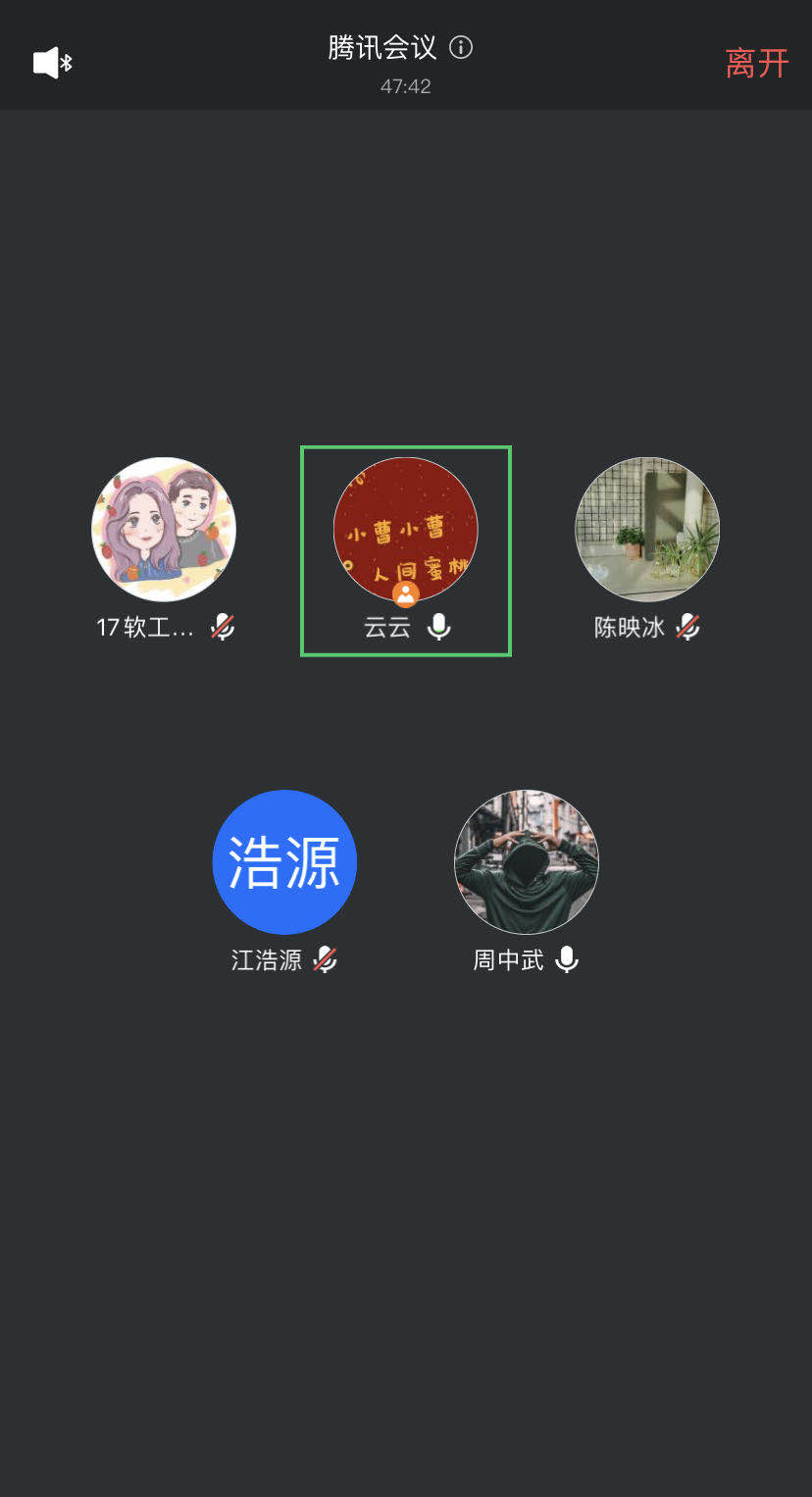This screenshot has width=812, height=1497.
Task: Select participant 江浩源 avatar
Action: coord(284,862)
